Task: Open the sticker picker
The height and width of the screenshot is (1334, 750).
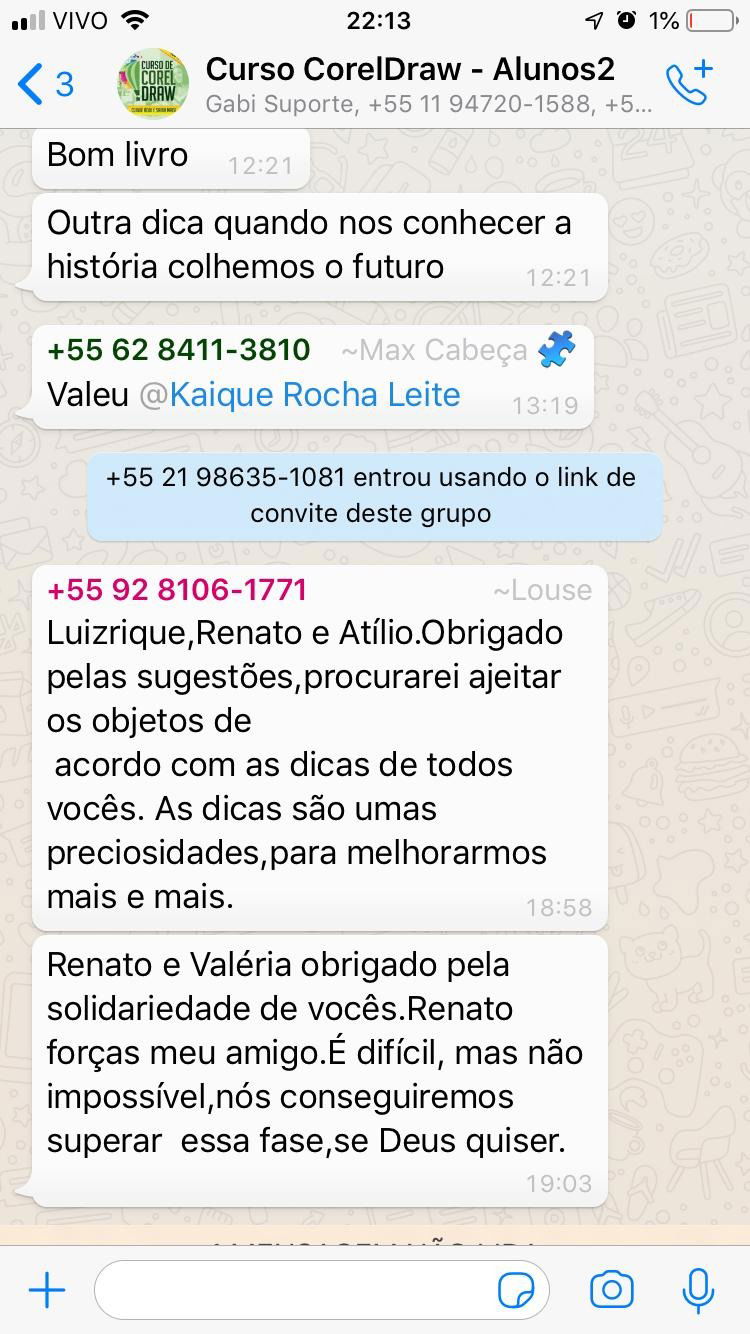Action: tap(516, 1291)
